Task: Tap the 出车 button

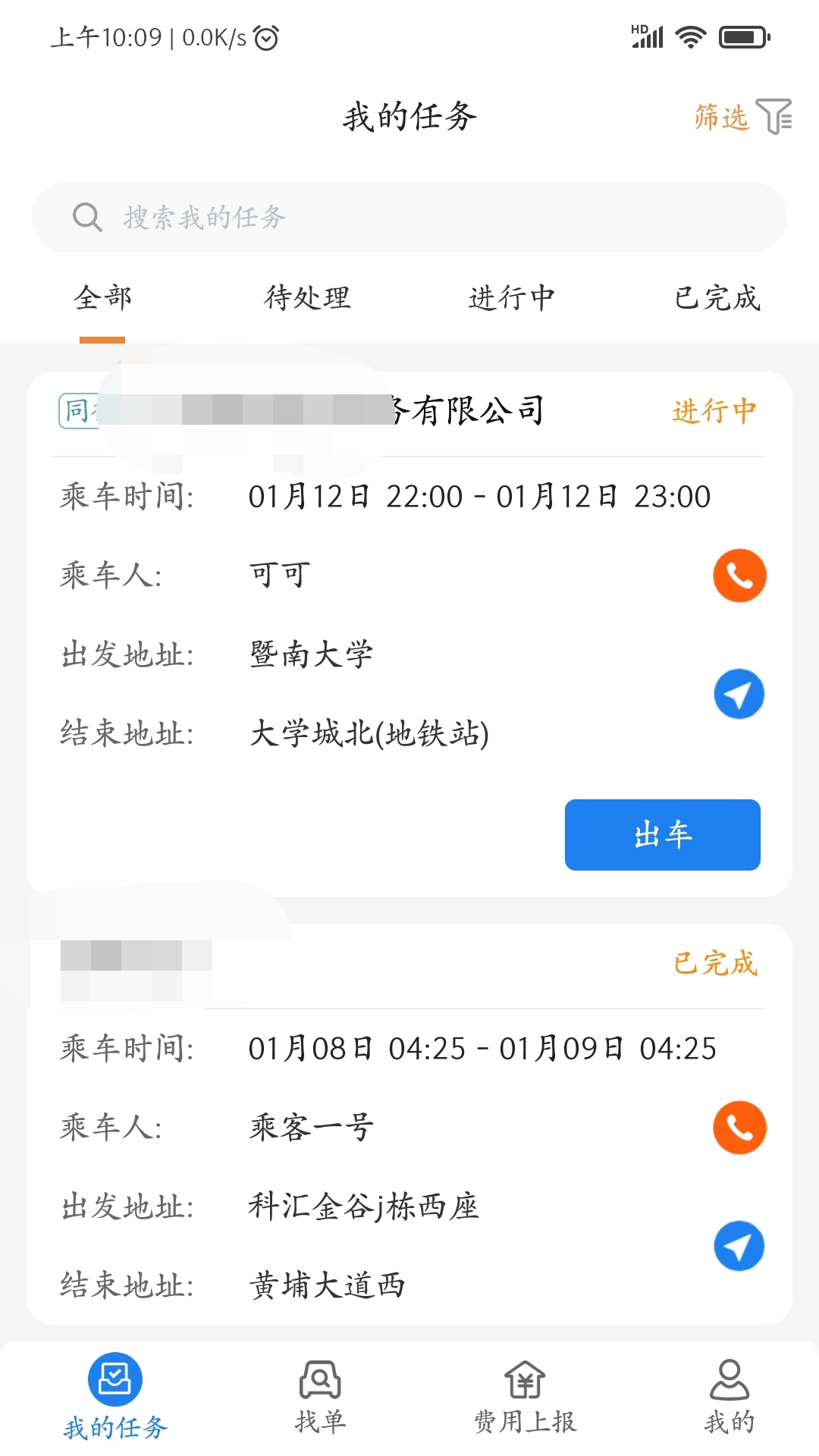Action: tap(663, 835)
